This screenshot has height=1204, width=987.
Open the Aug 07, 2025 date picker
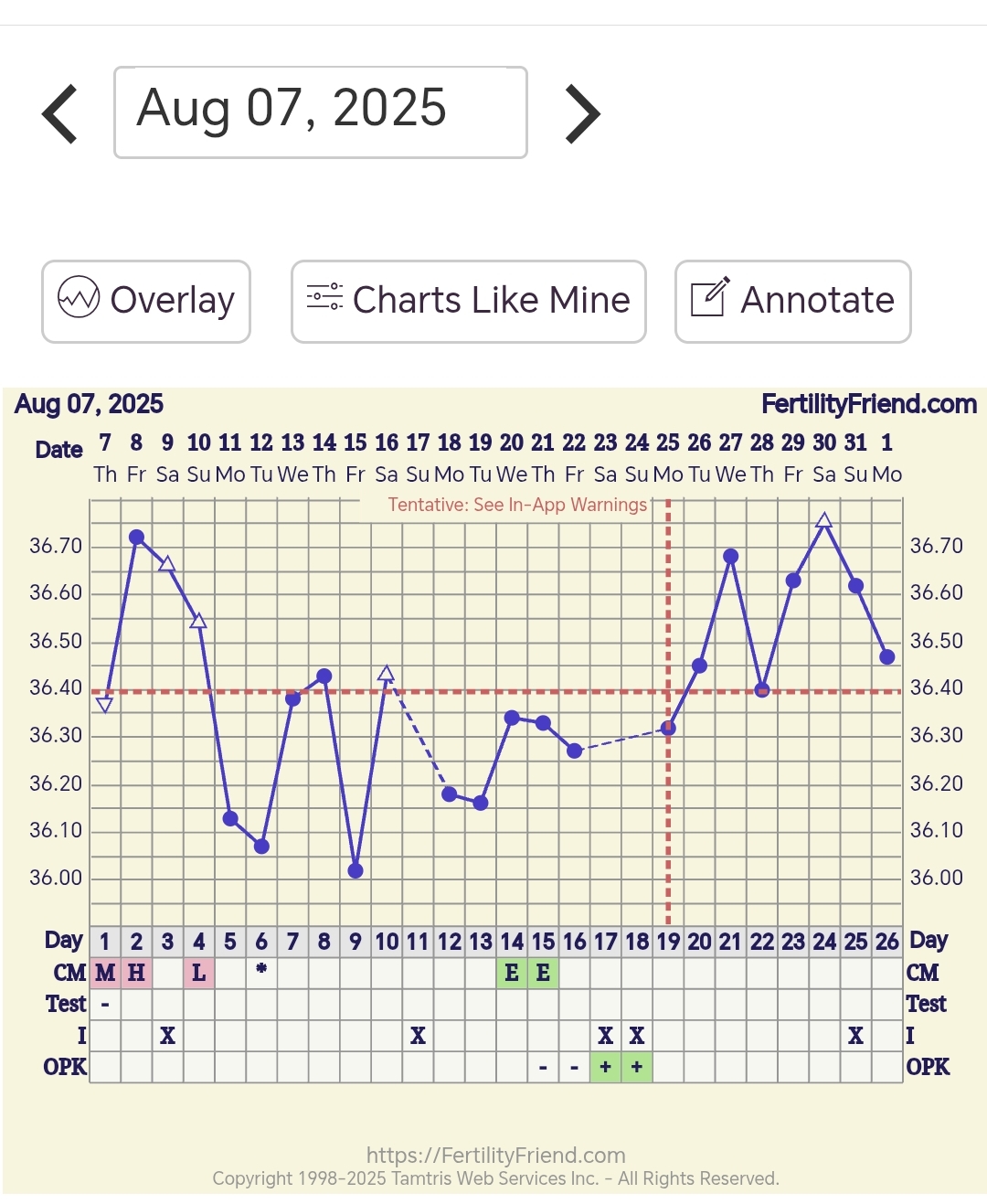[320, 112]
